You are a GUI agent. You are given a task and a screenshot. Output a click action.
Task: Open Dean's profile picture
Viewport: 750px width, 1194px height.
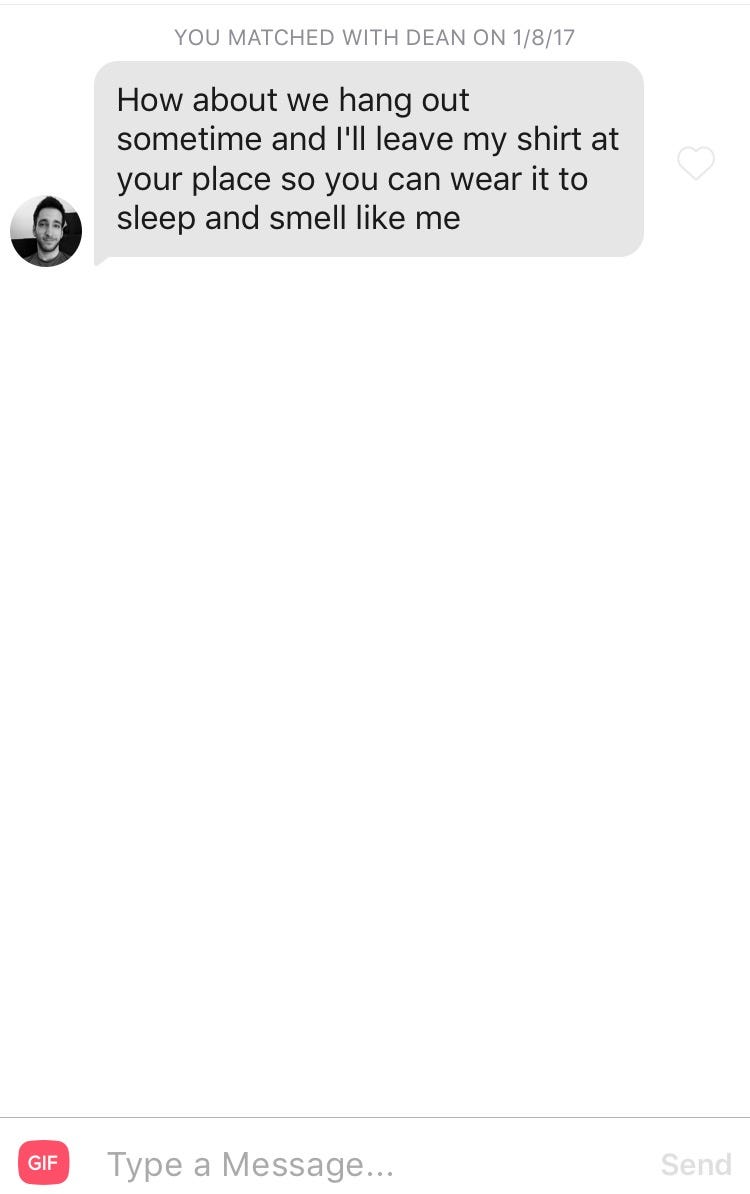pos(46,231)
